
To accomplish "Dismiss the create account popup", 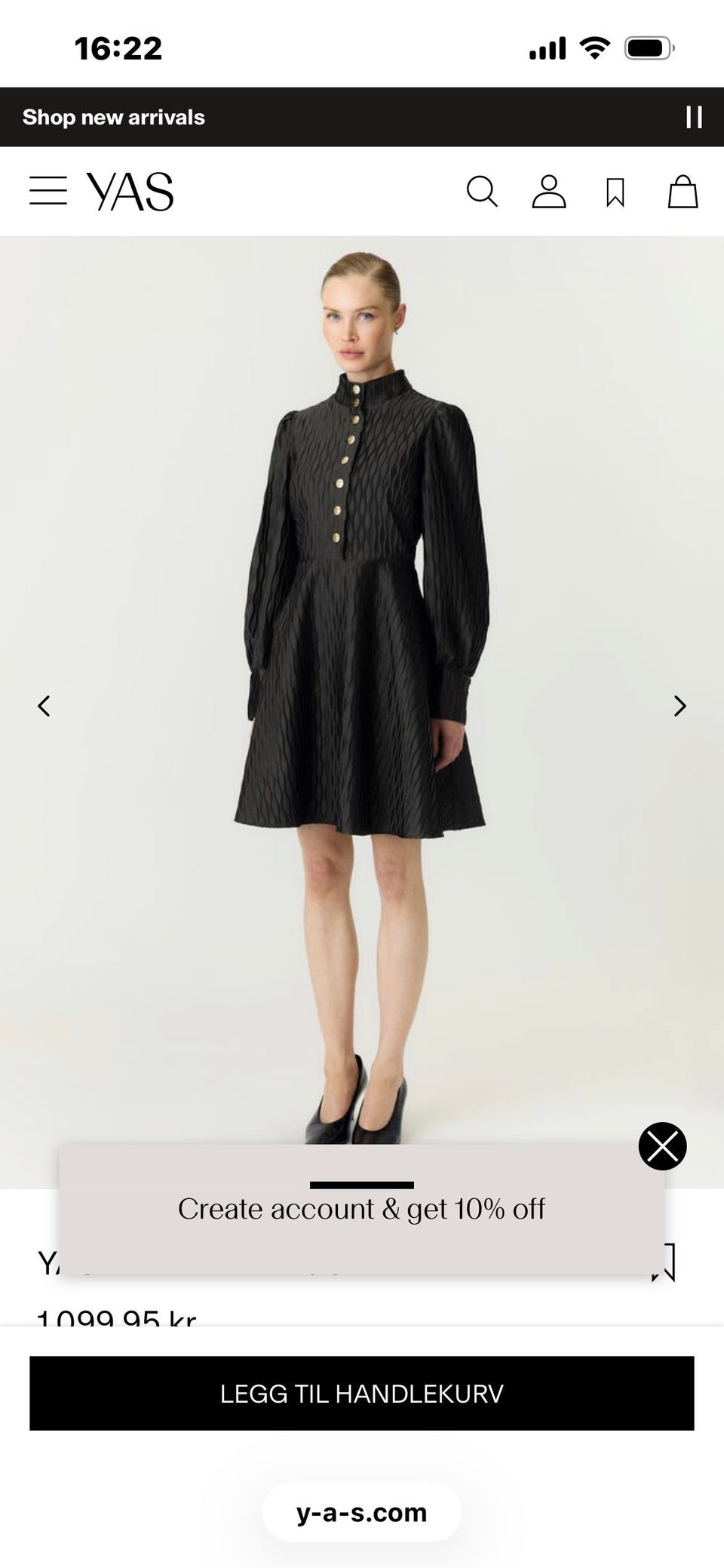I will tap(662, 1146).
